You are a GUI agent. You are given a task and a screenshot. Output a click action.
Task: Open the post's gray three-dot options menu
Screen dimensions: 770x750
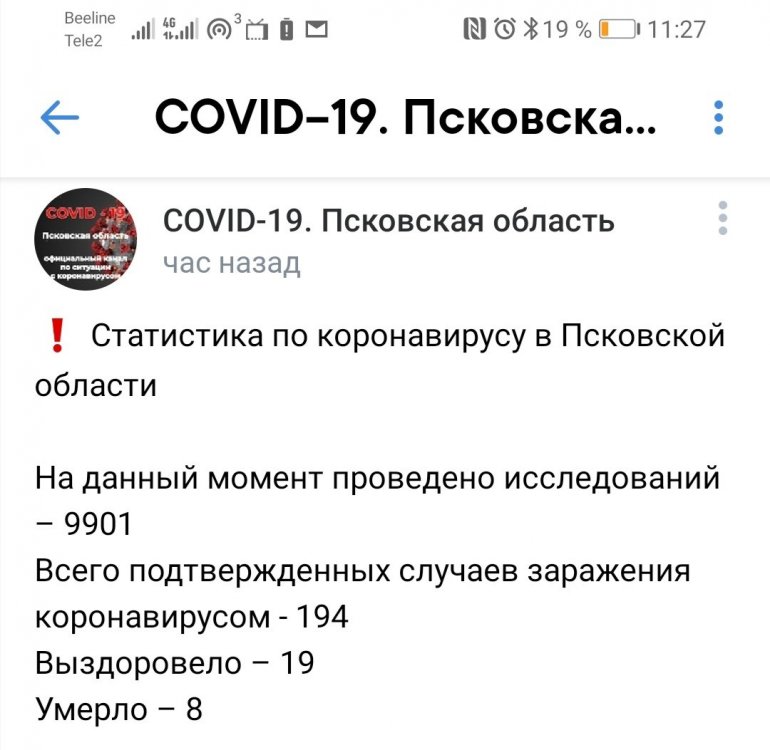pyautogui.click(x=723, y=218)
